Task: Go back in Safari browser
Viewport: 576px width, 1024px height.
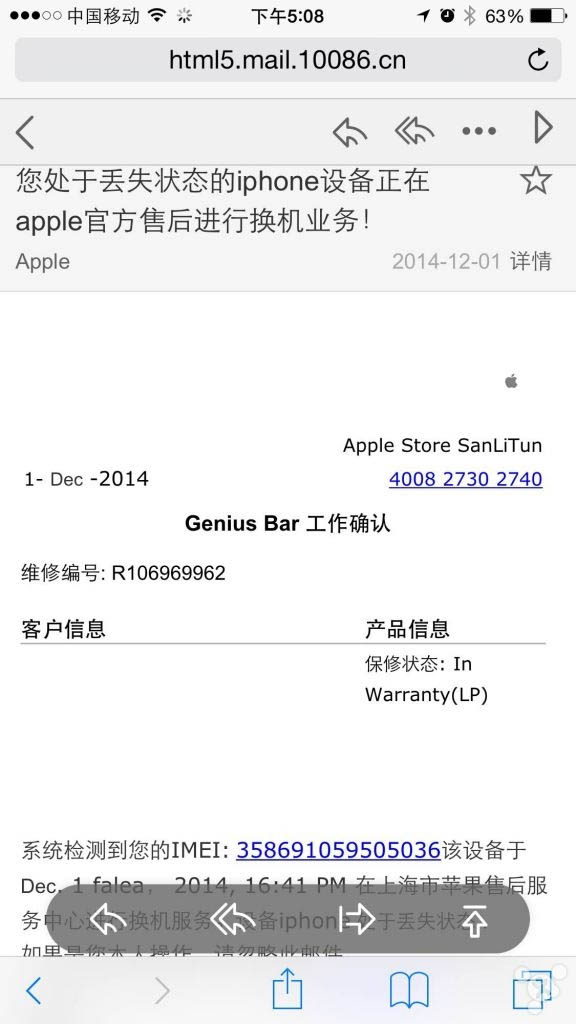Action: [x=33, y=991]
